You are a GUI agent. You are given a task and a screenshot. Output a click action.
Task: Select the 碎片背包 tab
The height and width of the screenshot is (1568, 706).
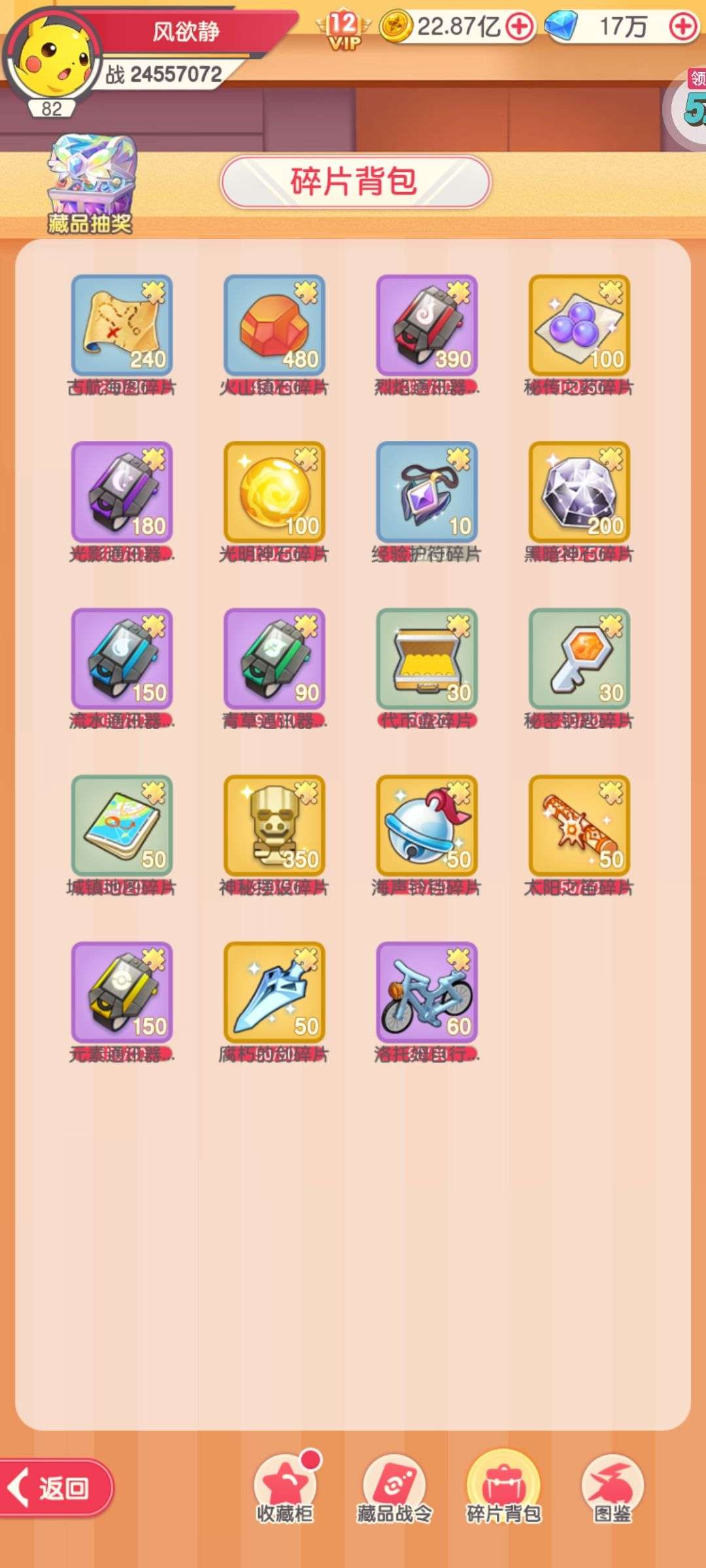[x=503, y=1489]
